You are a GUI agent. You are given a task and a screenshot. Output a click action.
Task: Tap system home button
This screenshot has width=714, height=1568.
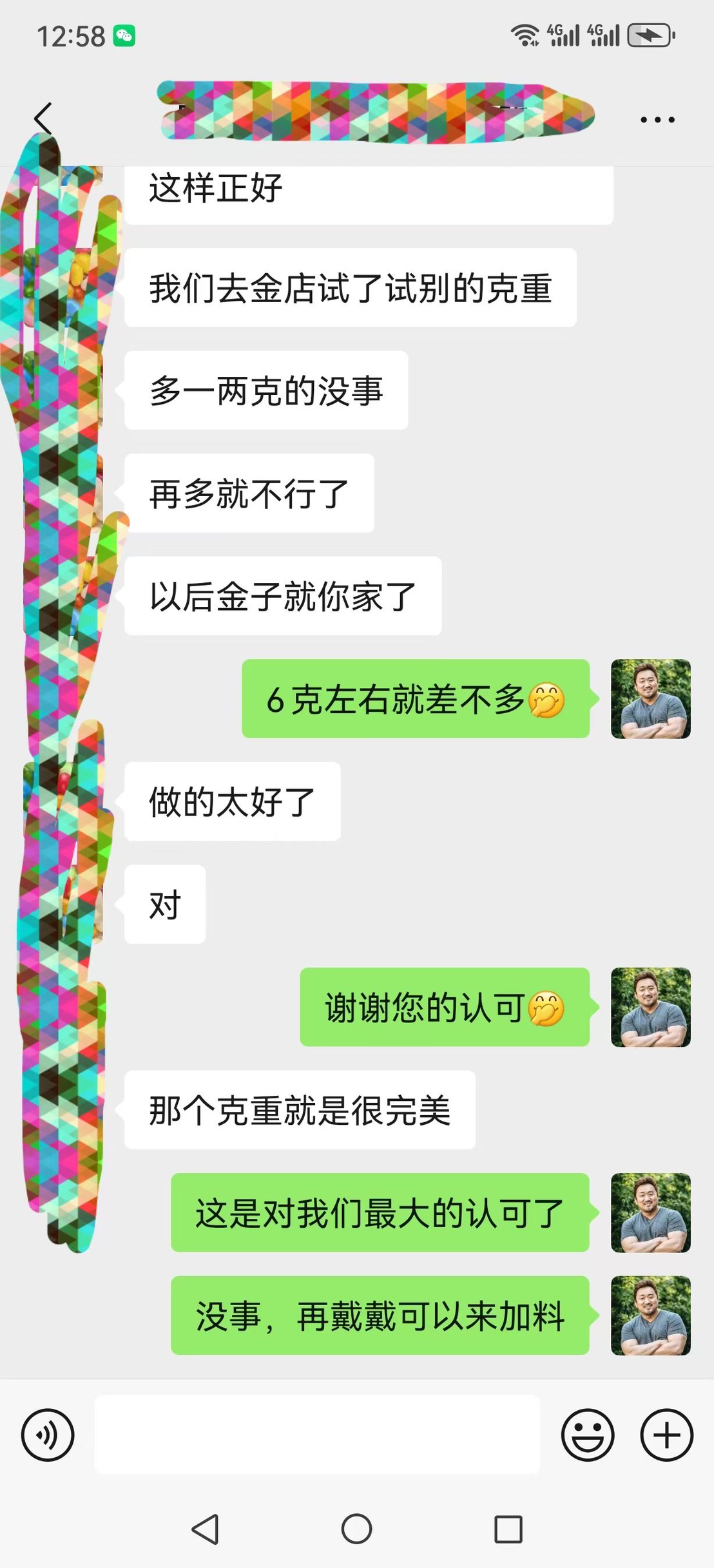coord(356,1529)
